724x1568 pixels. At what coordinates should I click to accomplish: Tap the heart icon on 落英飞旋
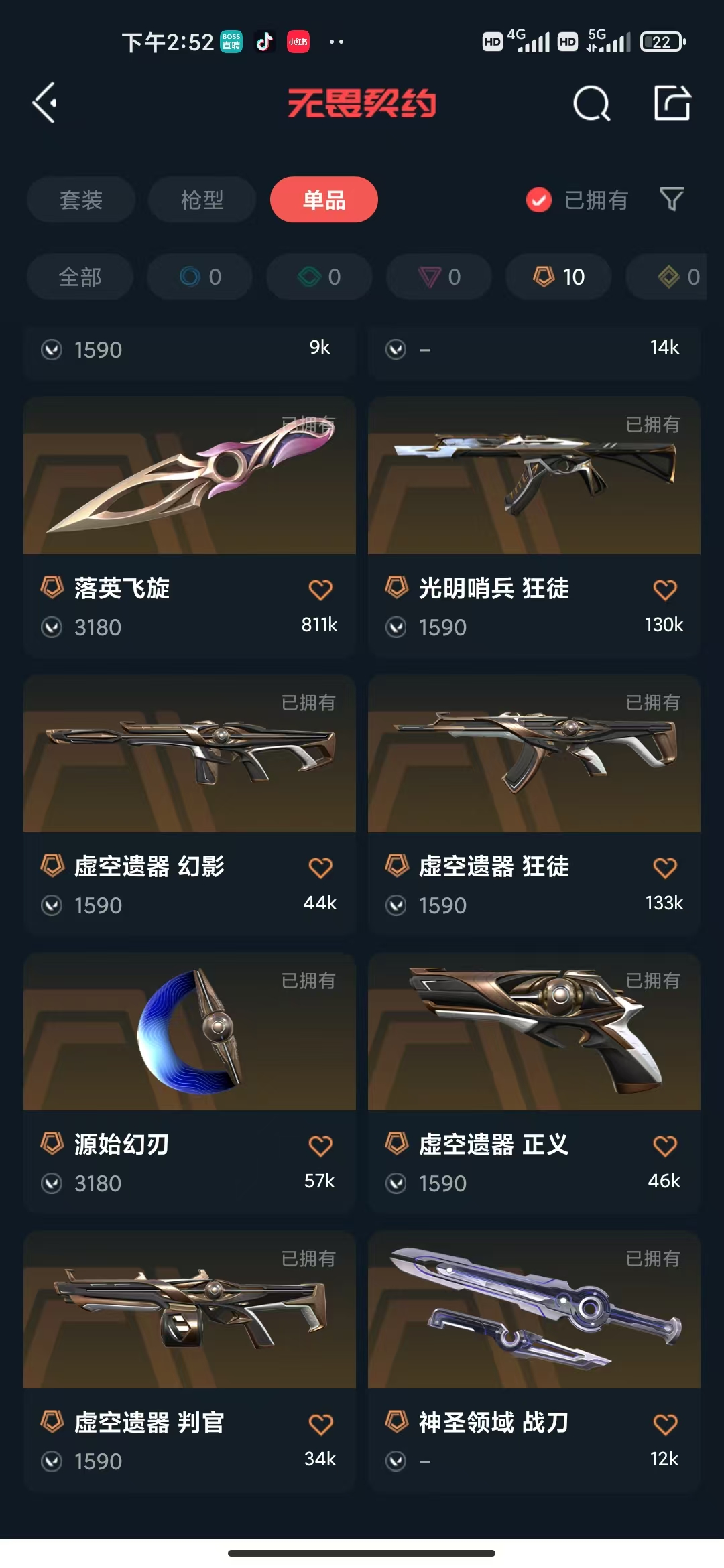[320, 590]
